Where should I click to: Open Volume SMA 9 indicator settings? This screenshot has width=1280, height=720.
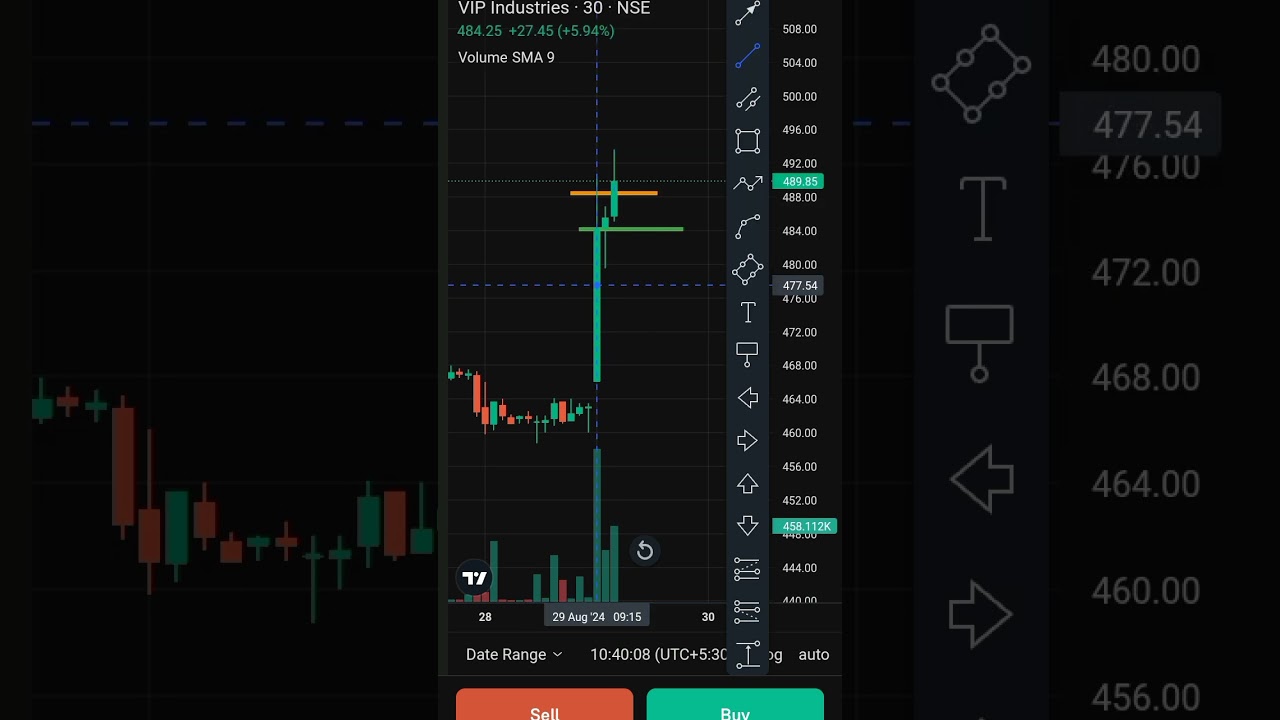click(506, 58)
